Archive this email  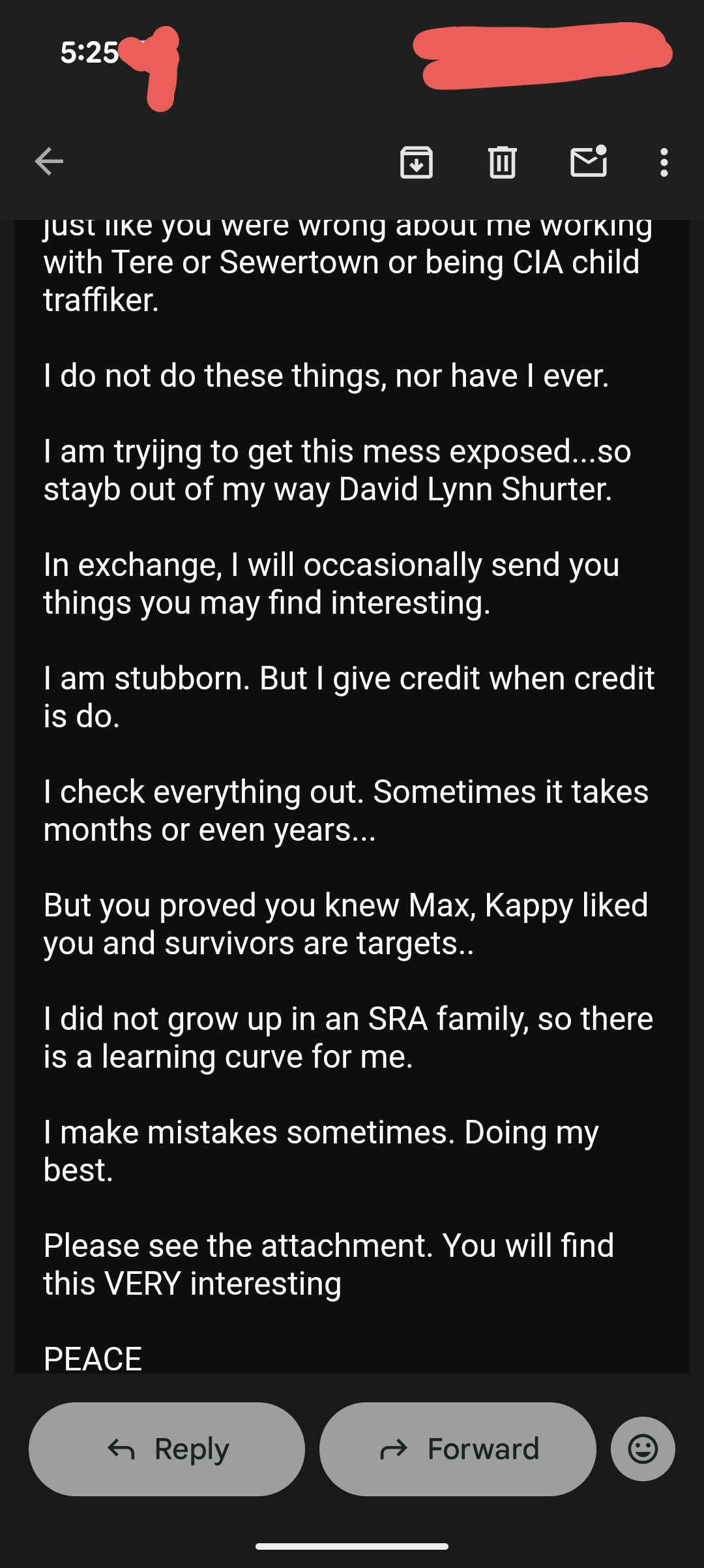pyautogui.click(x=417, y=162)
